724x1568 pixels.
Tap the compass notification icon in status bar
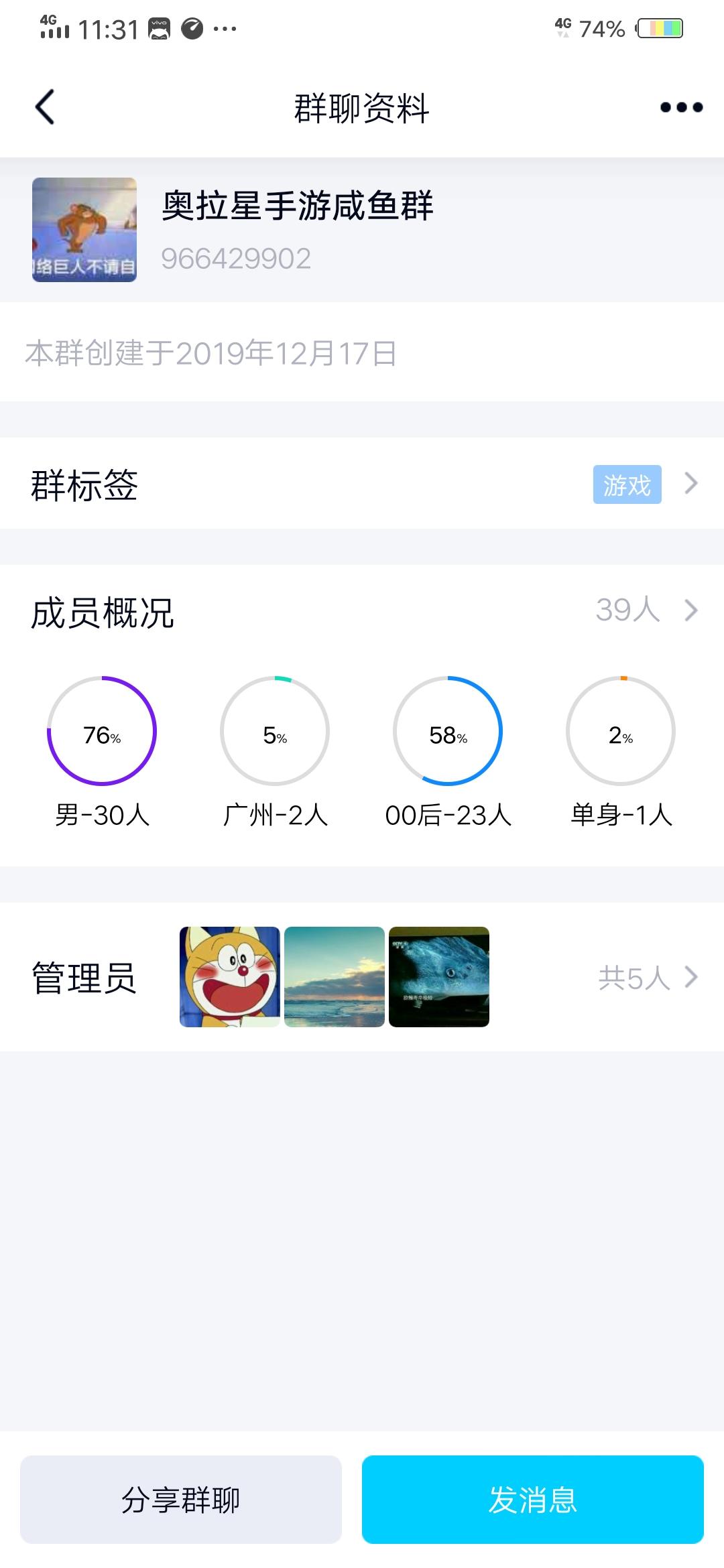pyautogui.click(x=192, y=28)
